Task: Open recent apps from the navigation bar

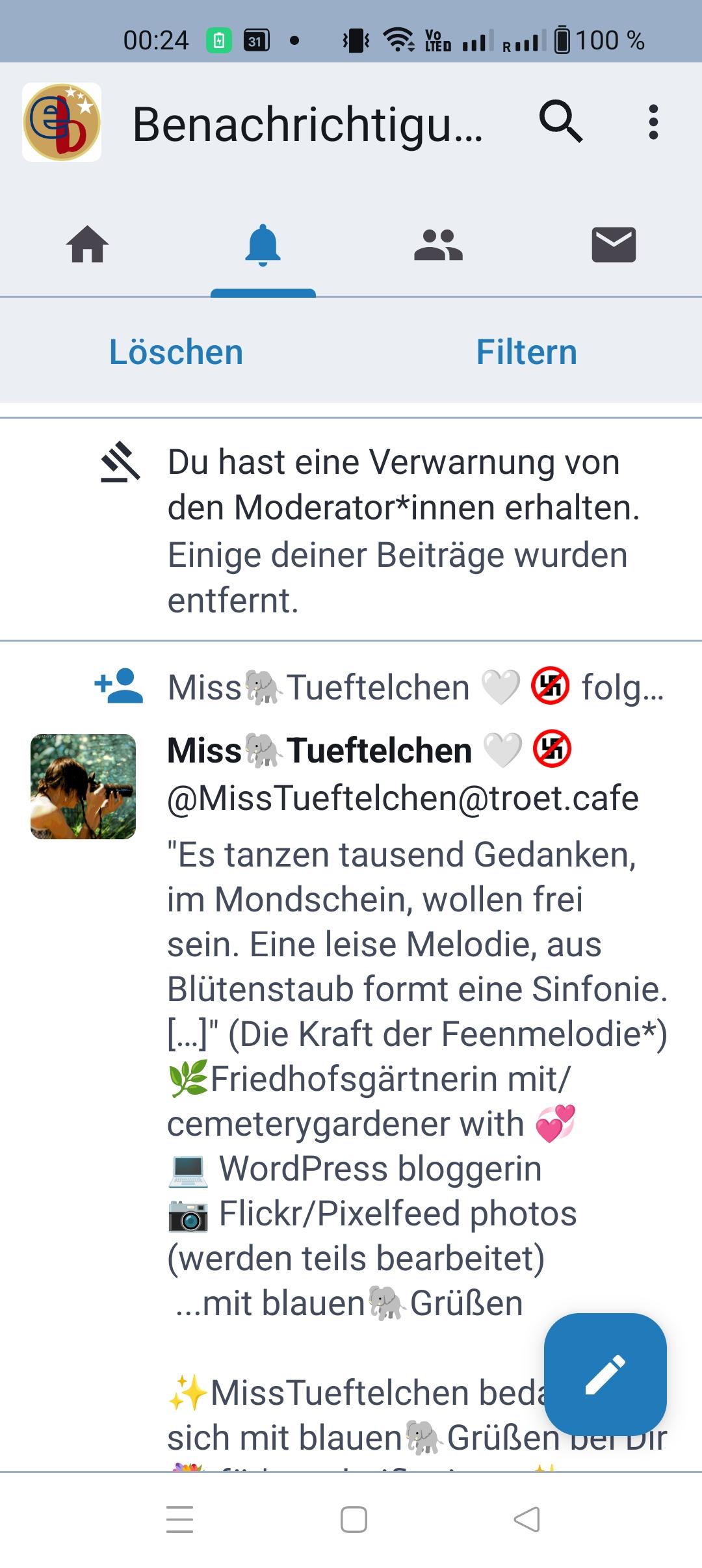Action: (179, 1520)
